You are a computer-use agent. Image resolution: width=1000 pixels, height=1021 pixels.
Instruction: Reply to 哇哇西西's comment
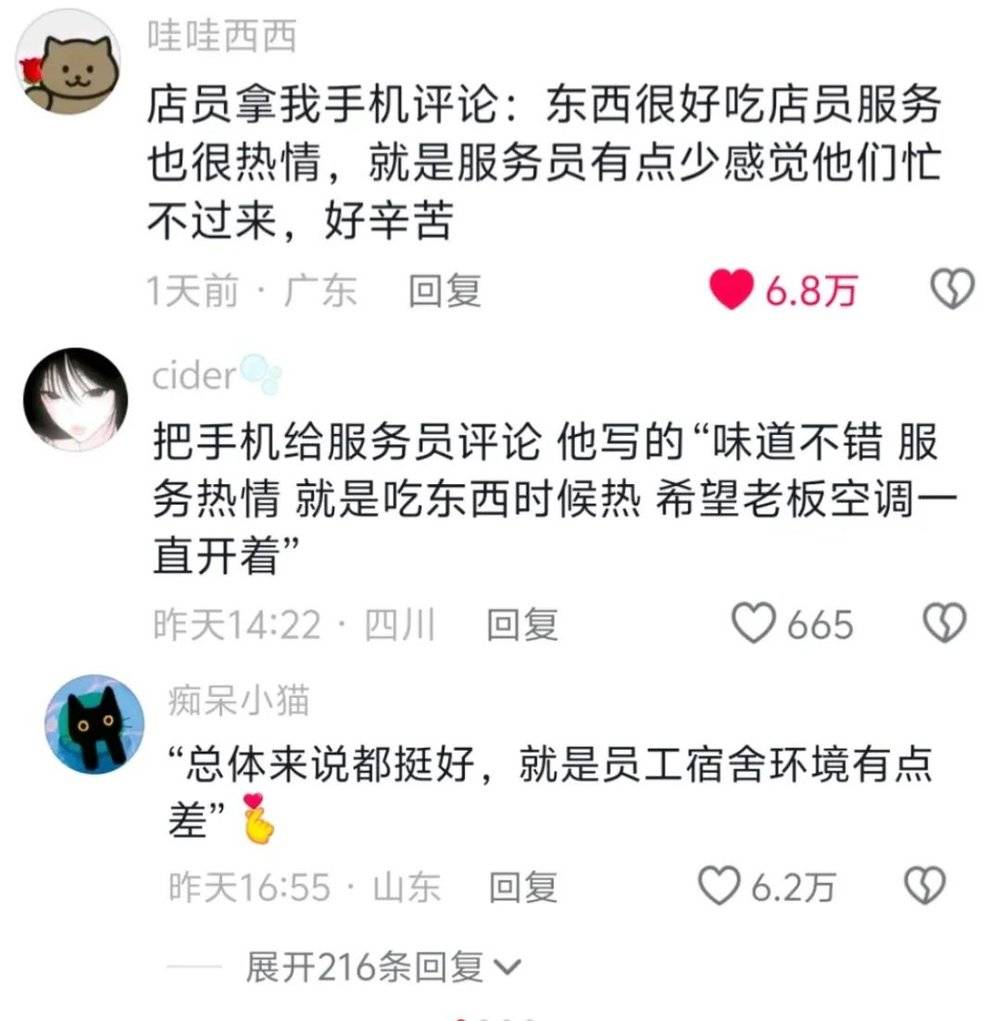tap(445, 291)
